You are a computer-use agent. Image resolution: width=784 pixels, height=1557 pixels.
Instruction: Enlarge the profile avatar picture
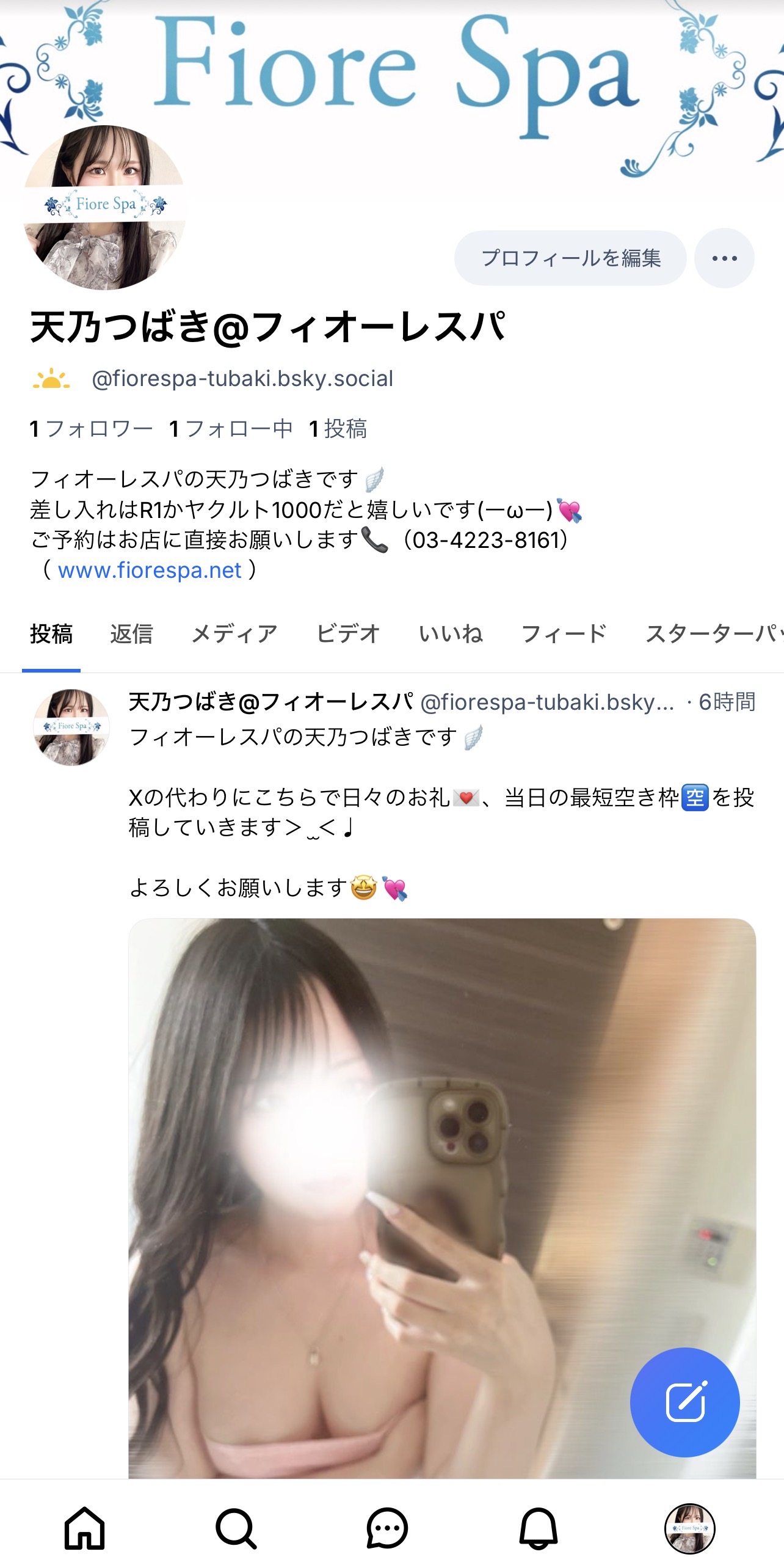(104, 208)
